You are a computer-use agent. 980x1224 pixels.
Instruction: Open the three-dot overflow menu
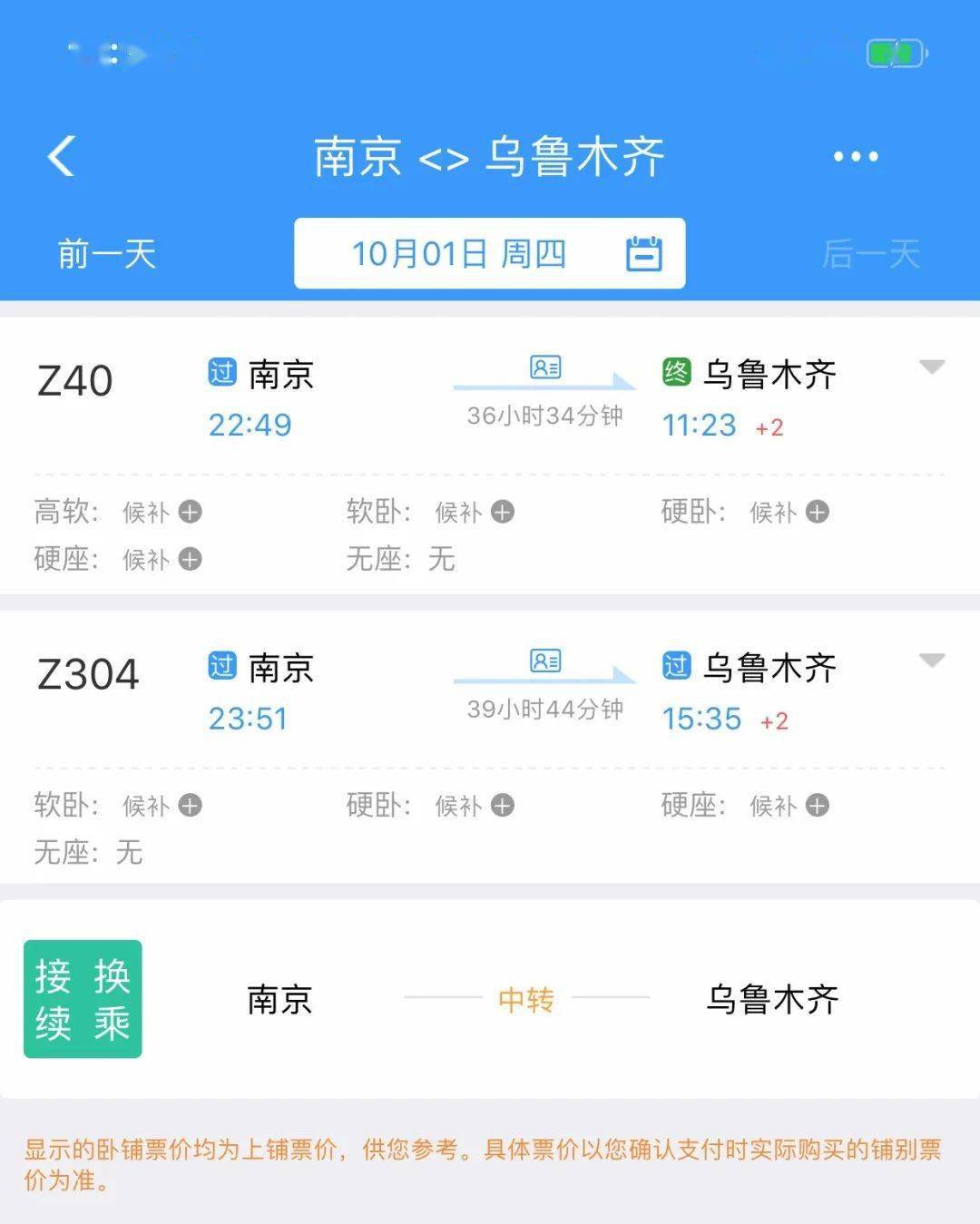[x=856, y=157]
